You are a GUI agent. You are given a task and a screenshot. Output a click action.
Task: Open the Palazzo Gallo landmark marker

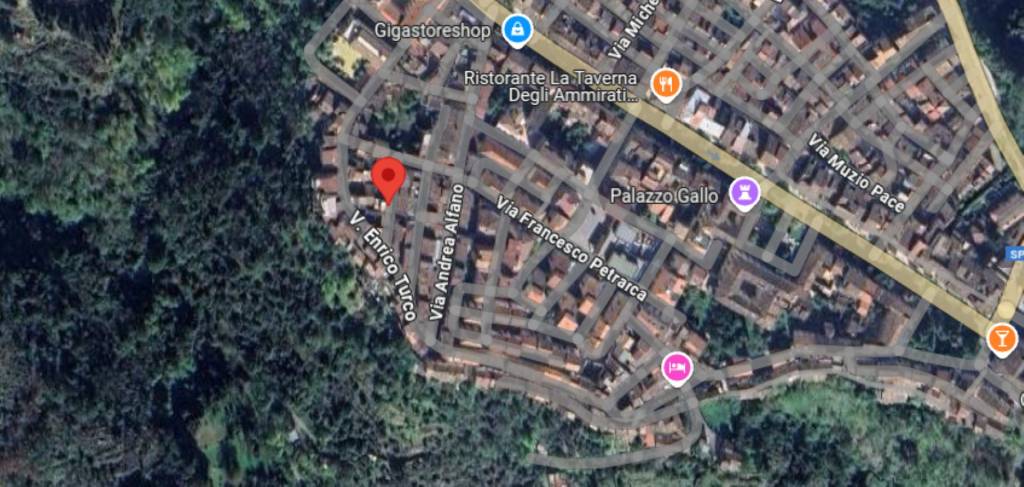744,193
